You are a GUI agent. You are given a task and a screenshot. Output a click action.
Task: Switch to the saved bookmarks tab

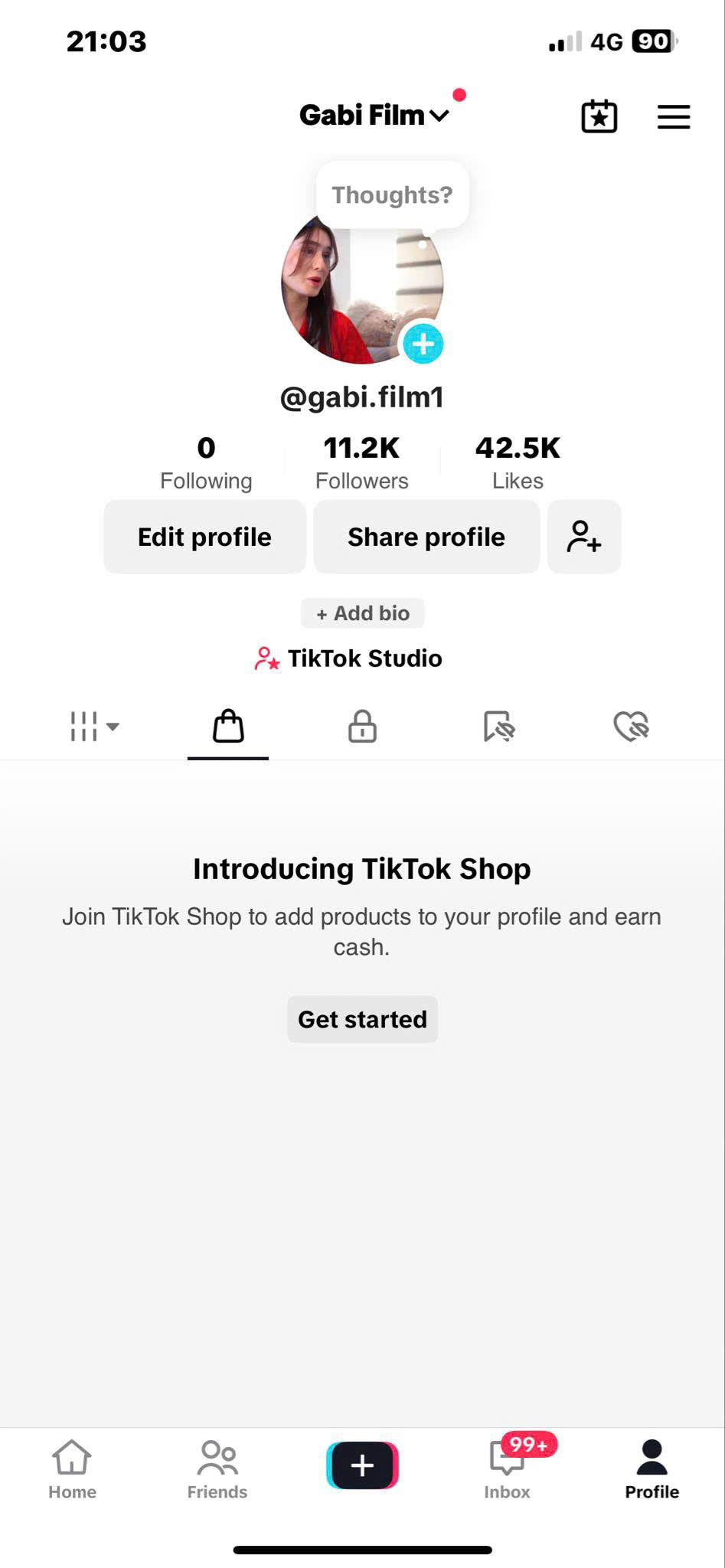point(498,727)
